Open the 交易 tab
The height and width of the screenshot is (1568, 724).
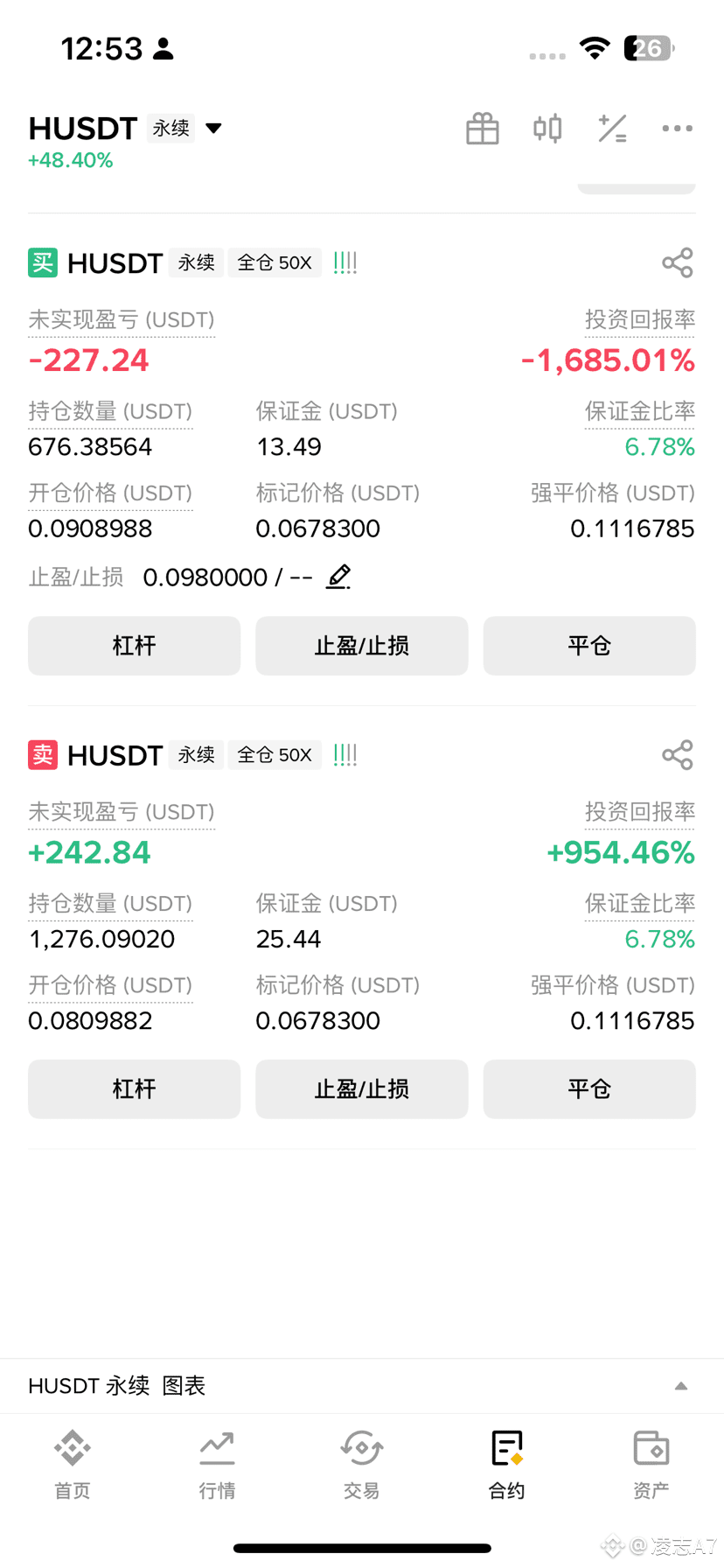[362, 1465]
